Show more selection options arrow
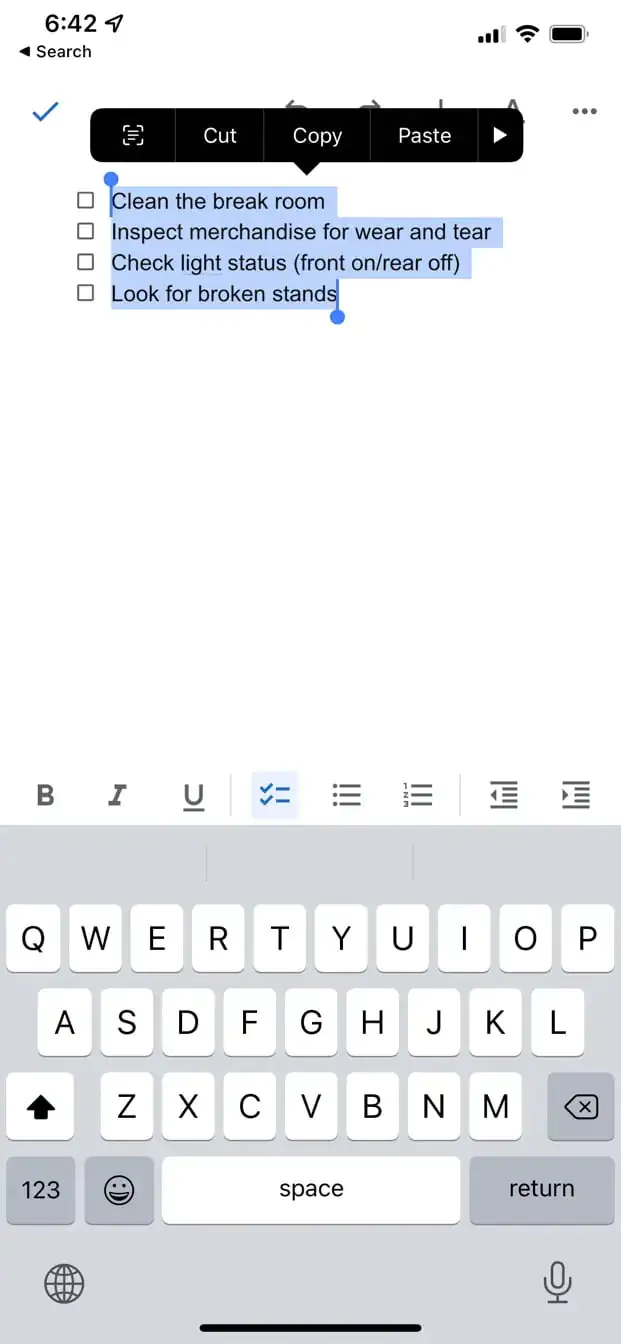Image resolution: width=621 pixels, height=1344 pixels. 500,136
